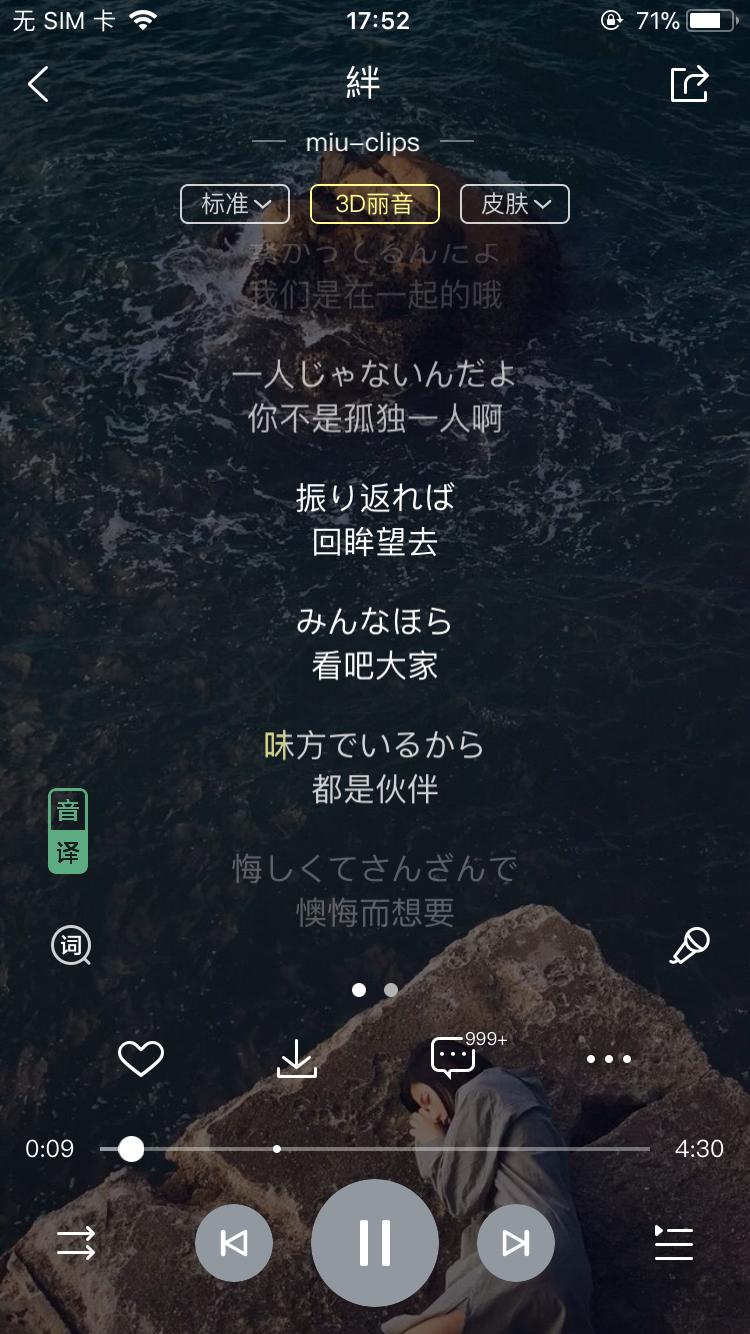Open the karaoke microphone feature
The image size is (750, 1334).
[x=688, y=944]
